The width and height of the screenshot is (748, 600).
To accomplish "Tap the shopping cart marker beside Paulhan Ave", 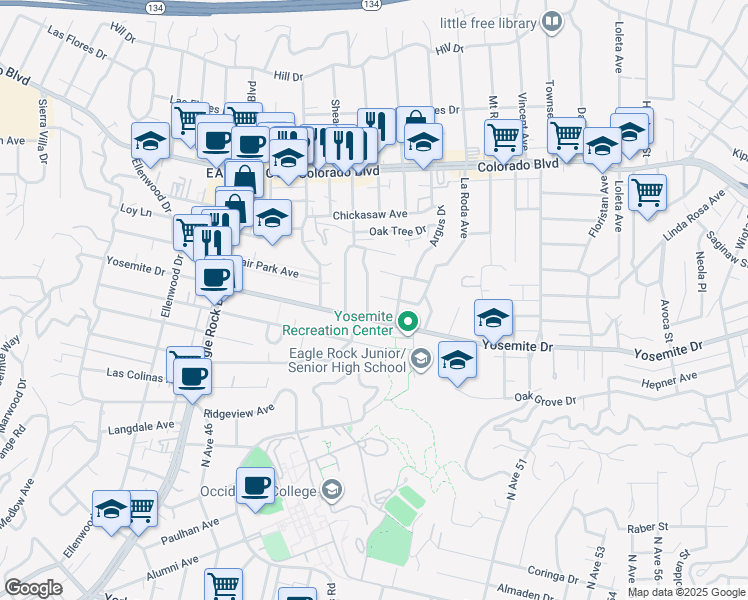I will (x=140, y=507).
